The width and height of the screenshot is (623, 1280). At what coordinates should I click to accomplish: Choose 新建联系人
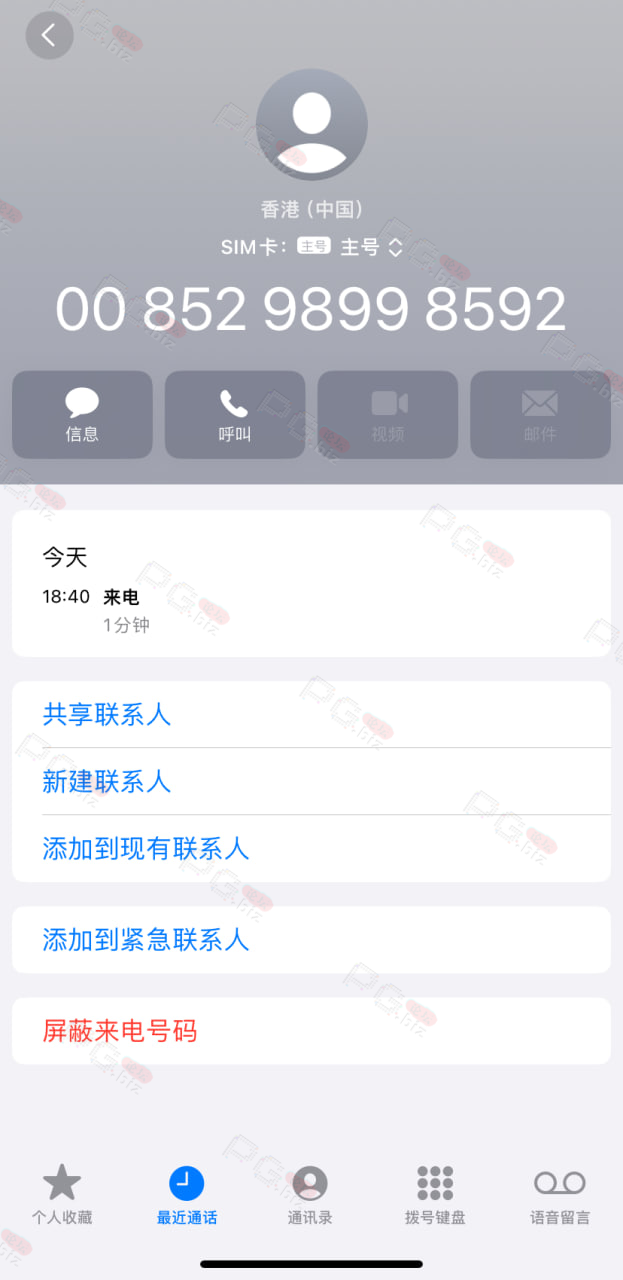[x=311, y=781]
